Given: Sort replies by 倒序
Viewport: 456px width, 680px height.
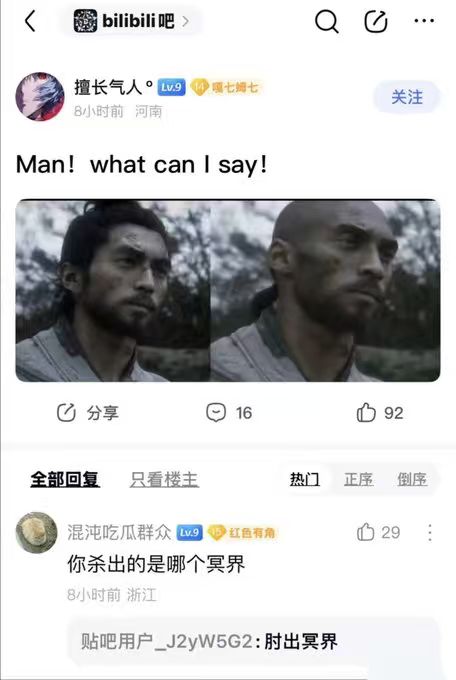Looking at the screenshot, I should pyautogui.click(x=412, y=479).
